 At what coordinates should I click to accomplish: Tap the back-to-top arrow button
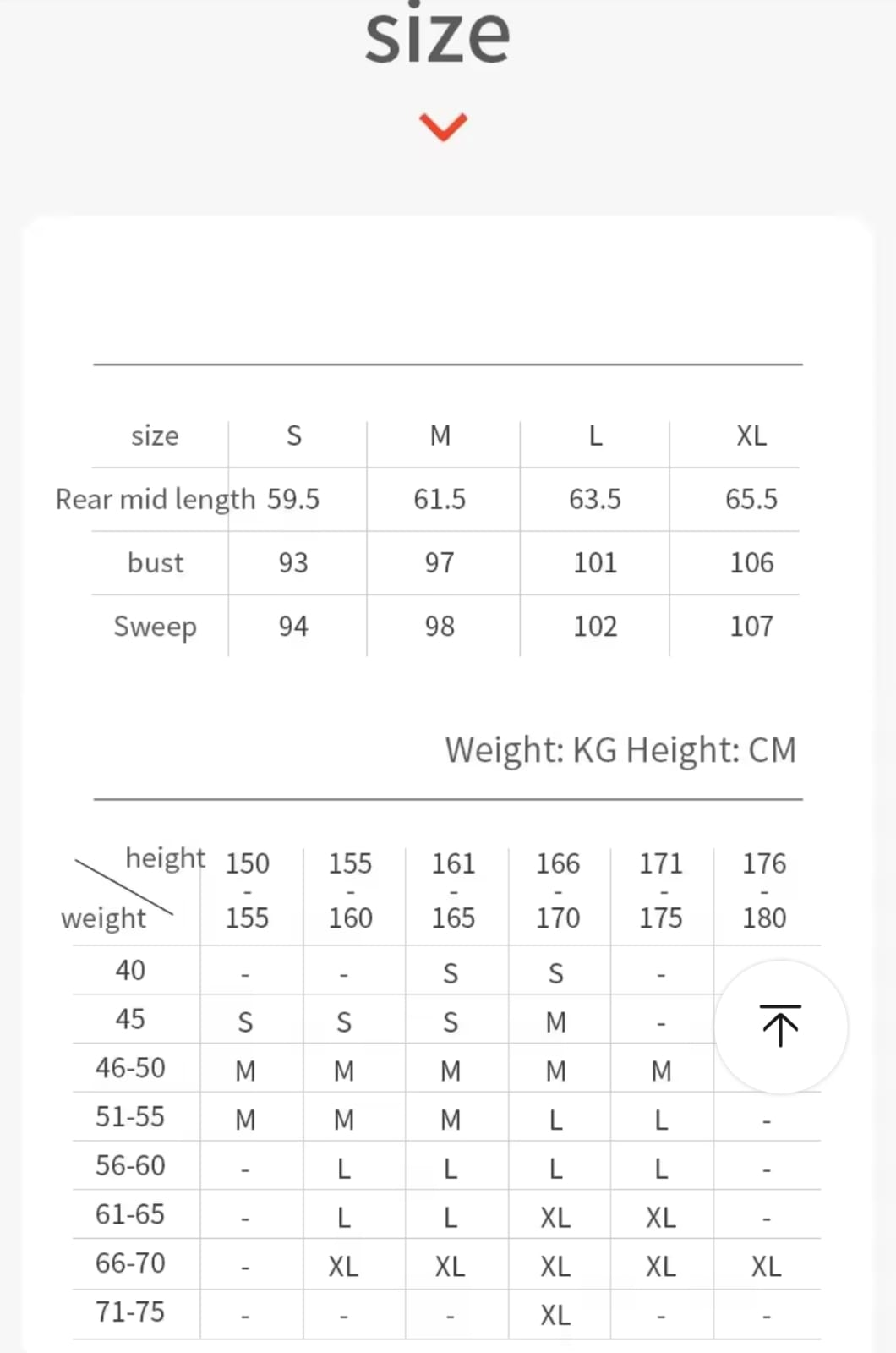point(780,1026)
